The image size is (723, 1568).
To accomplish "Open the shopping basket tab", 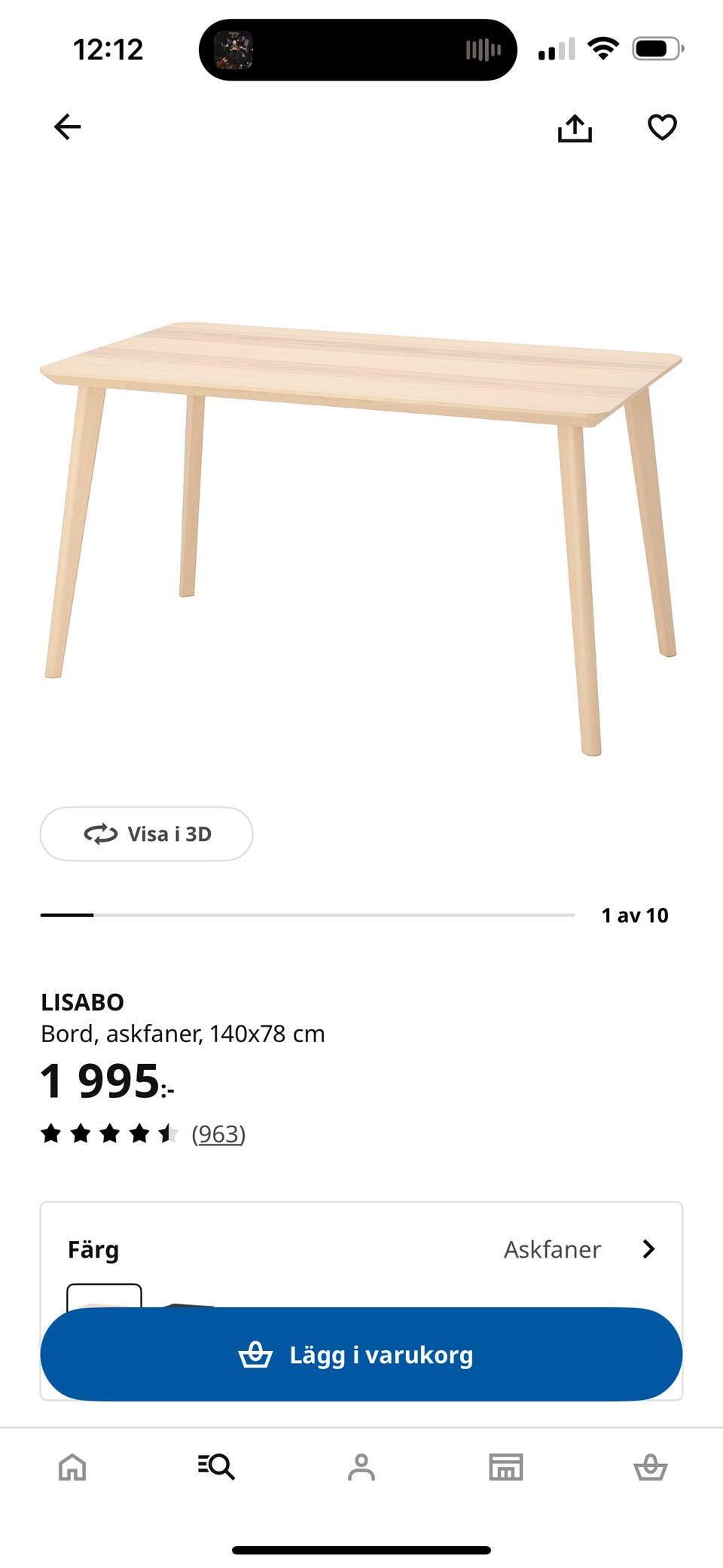I will point(651,1467).
